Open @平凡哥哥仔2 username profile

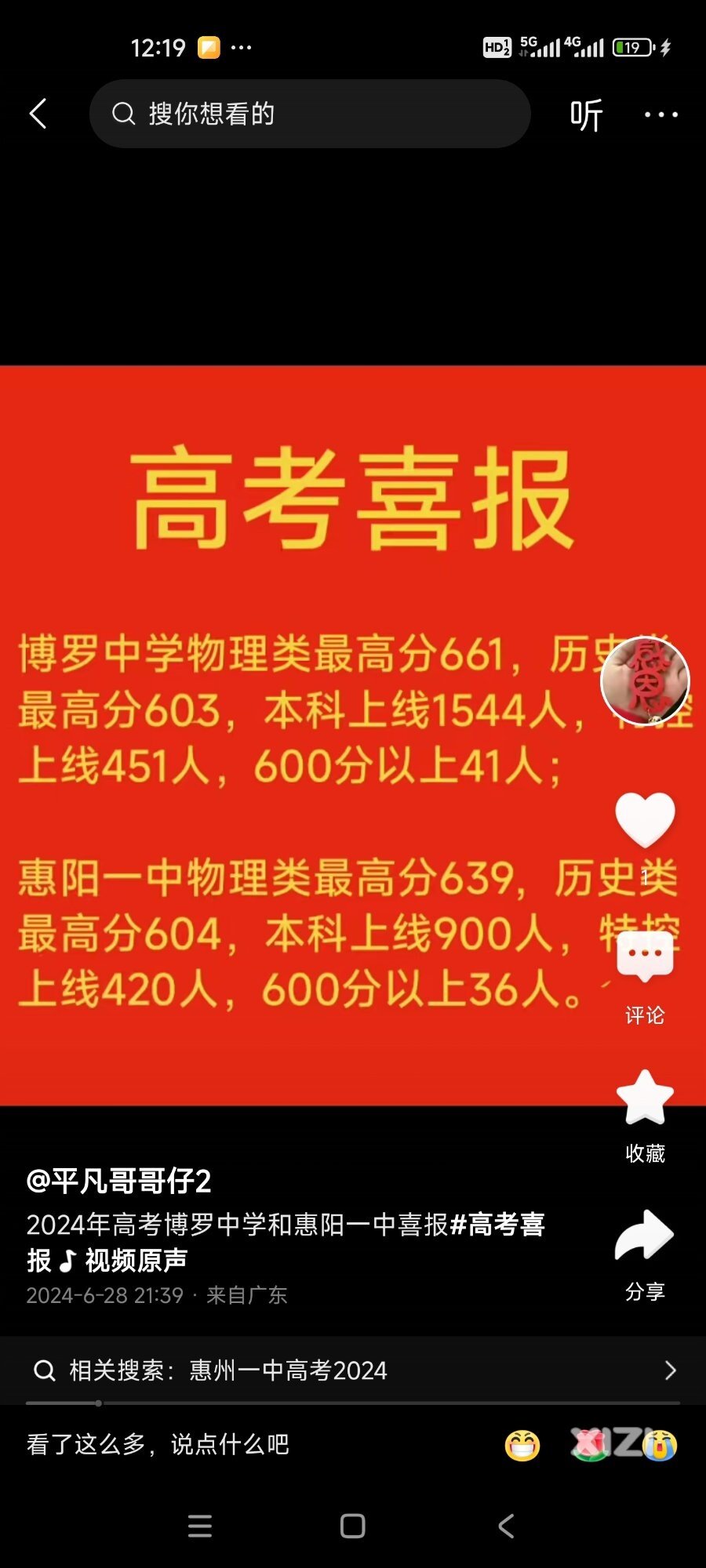point(119,1181)
